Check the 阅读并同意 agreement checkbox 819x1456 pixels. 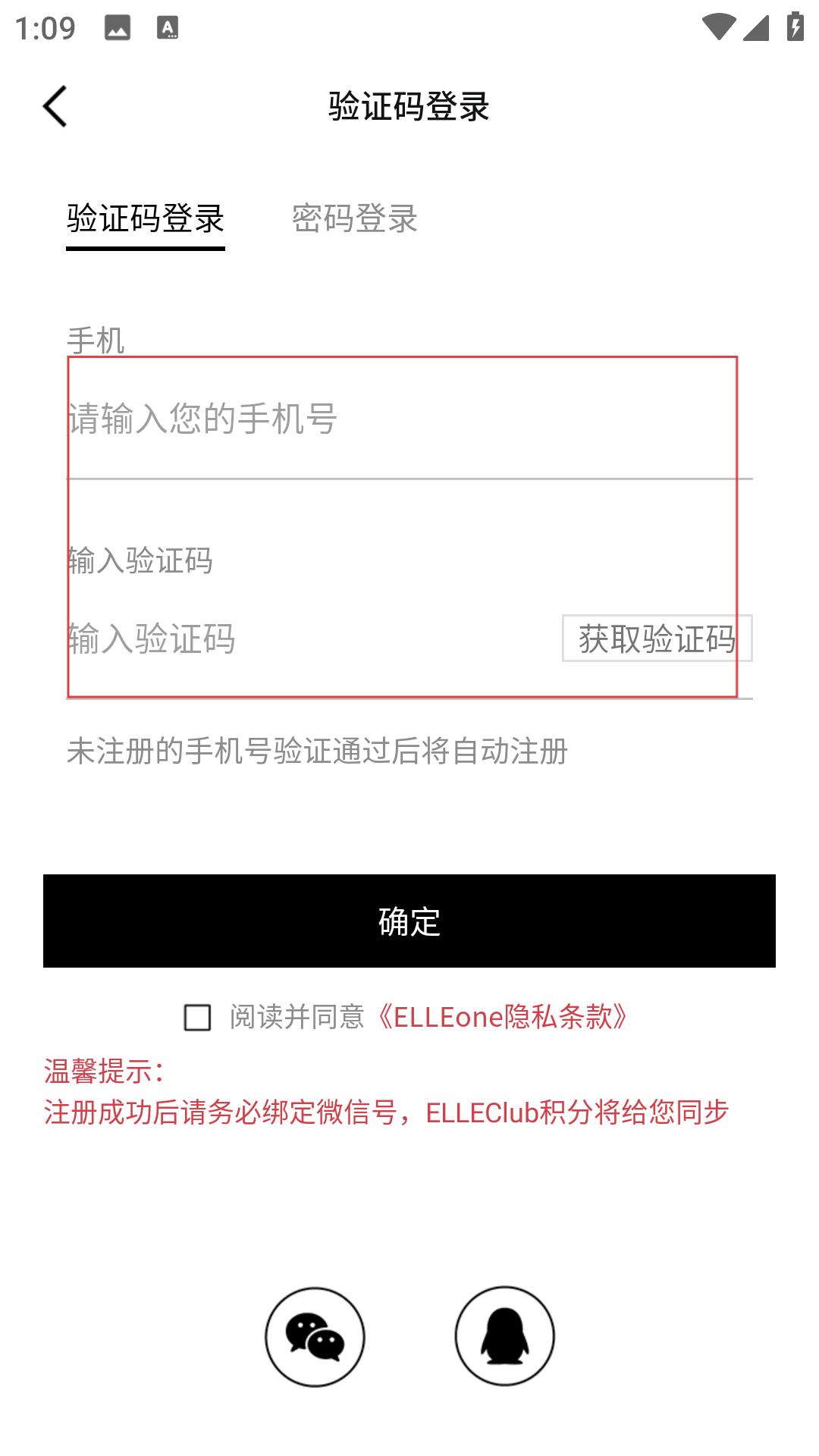click(198, 1017)
